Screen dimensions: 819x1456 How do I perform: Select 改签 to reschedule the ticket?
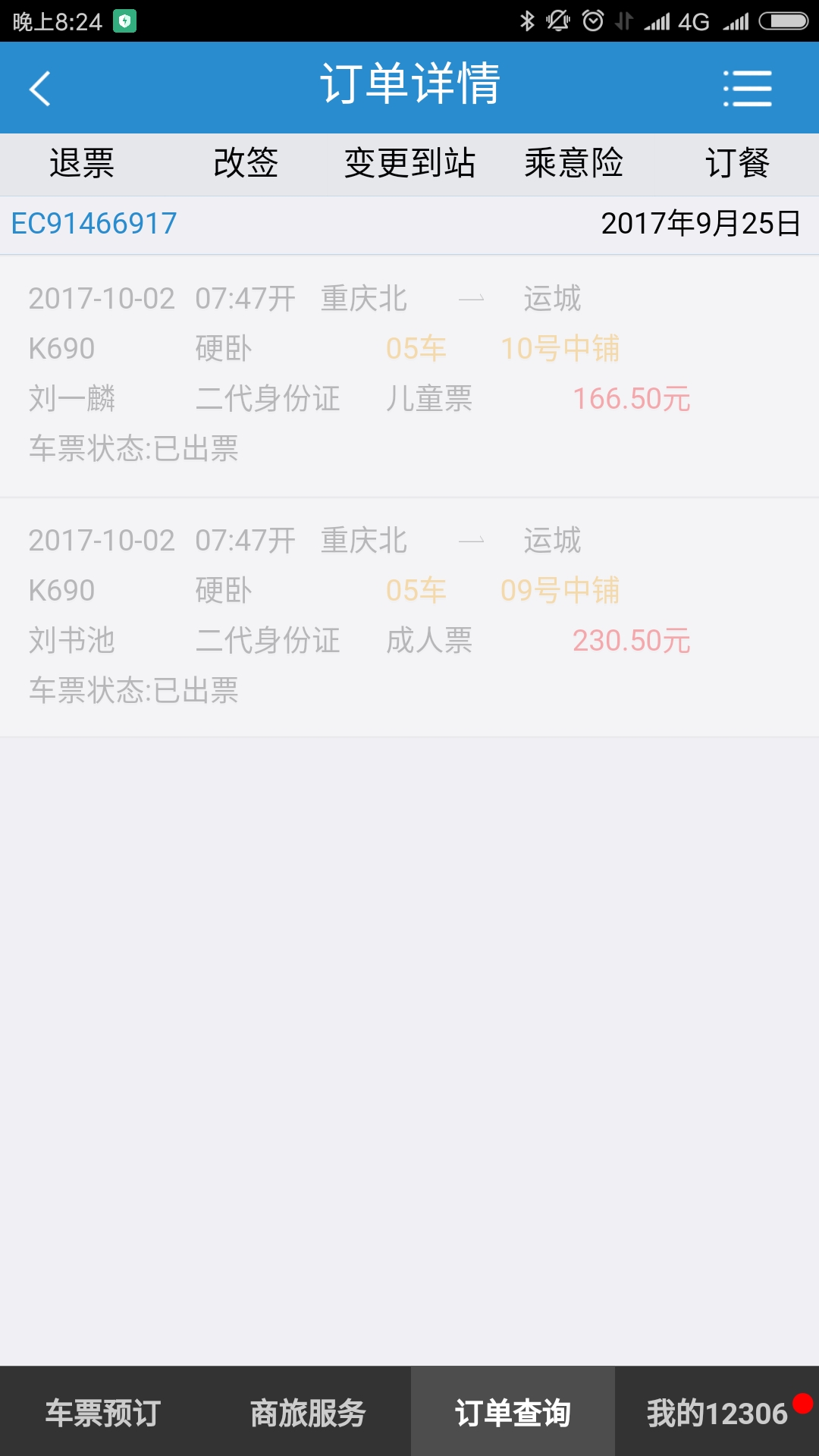click(x=246, y=163)
